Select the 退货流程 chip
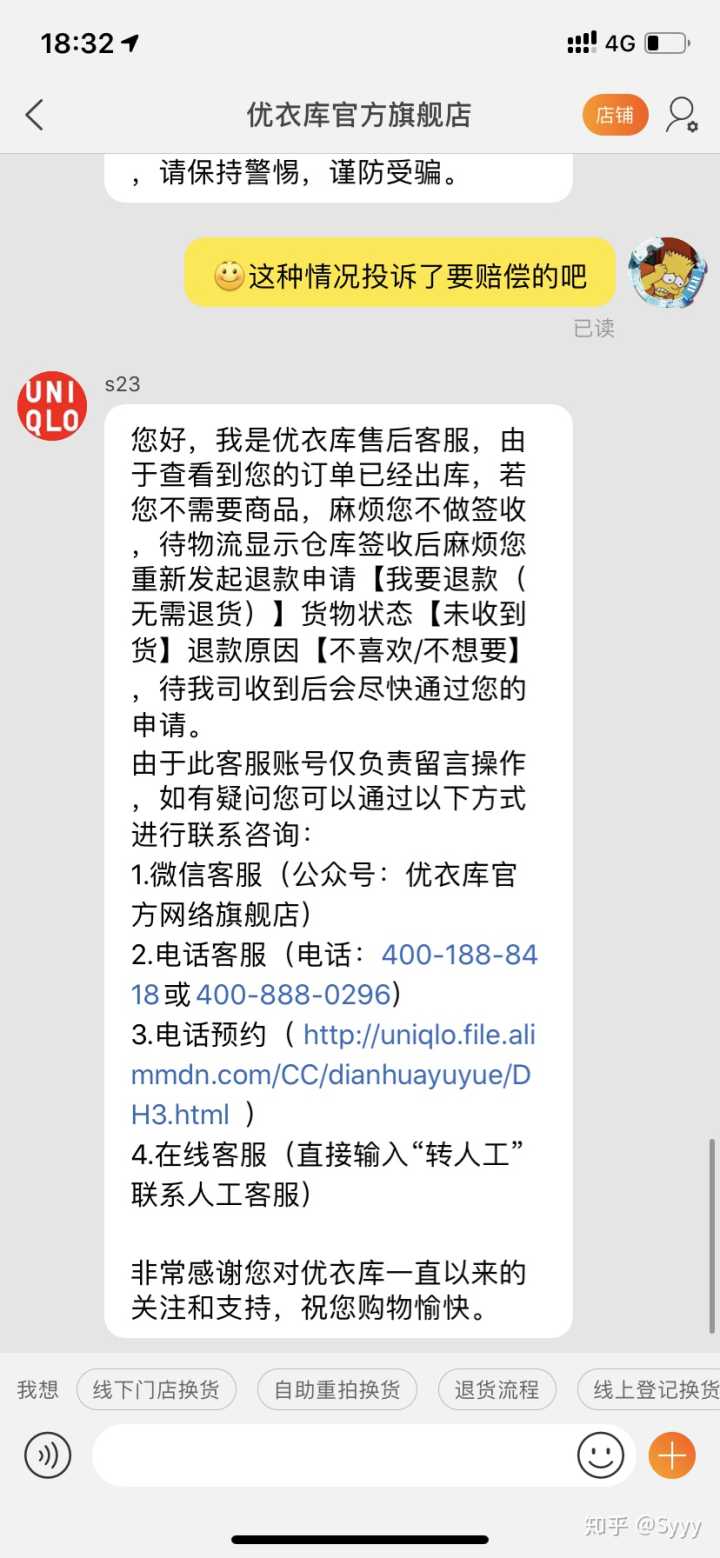The width and height of the screenshot is (720, 1558). tap(497, 1390)
